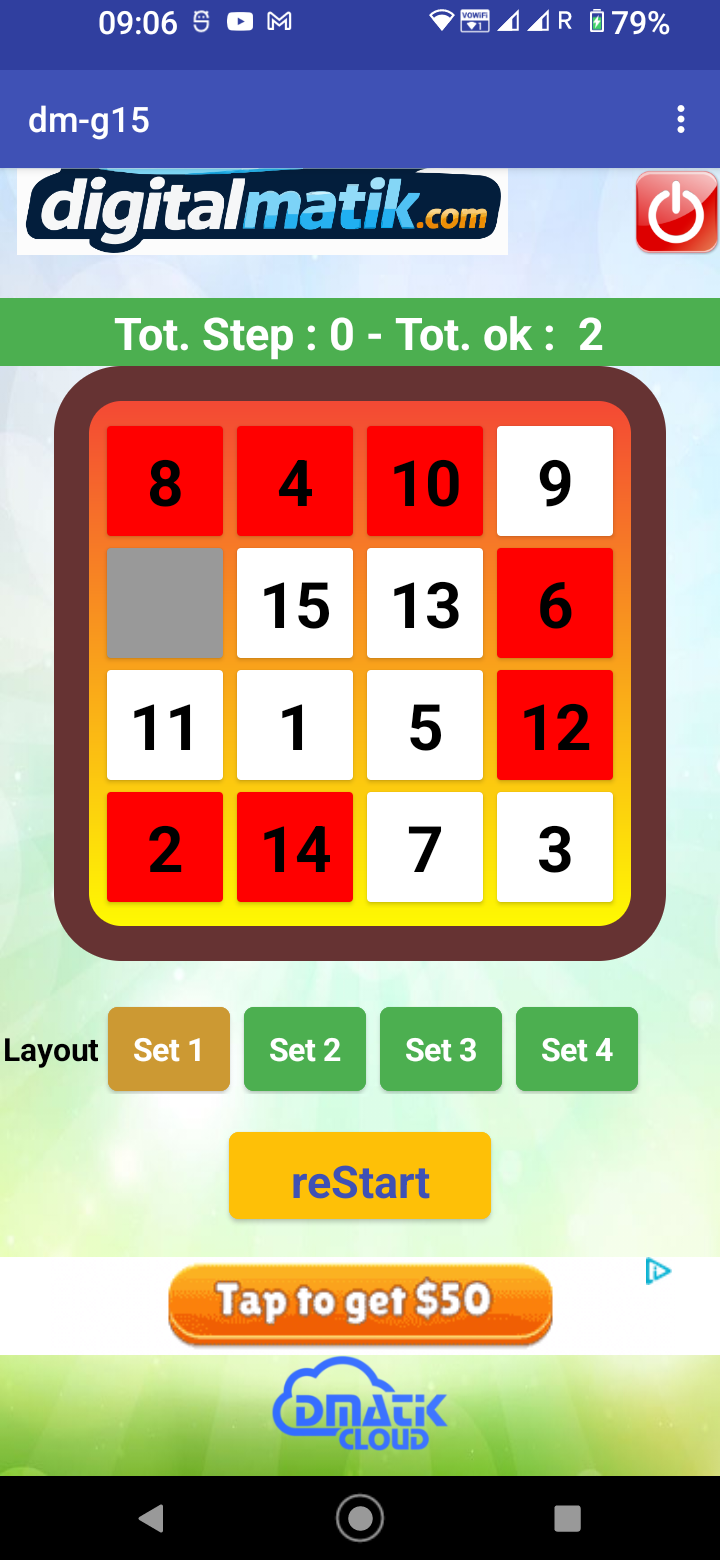Apply layout Set 4
The image size is (720, 1560).
click(577, 1049)
